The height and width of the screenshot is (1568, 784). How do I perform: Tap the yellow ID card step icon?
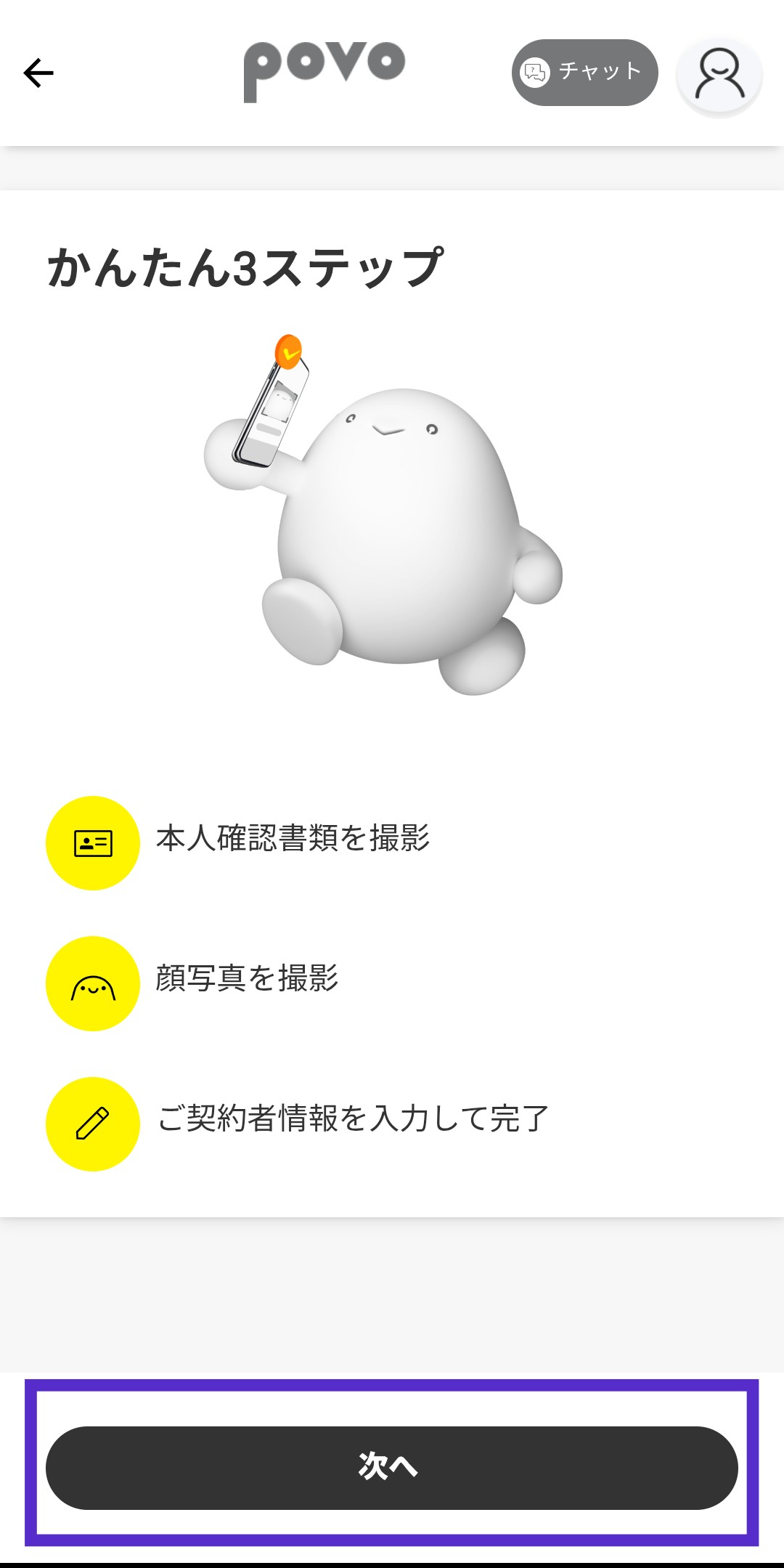[91, 841]
